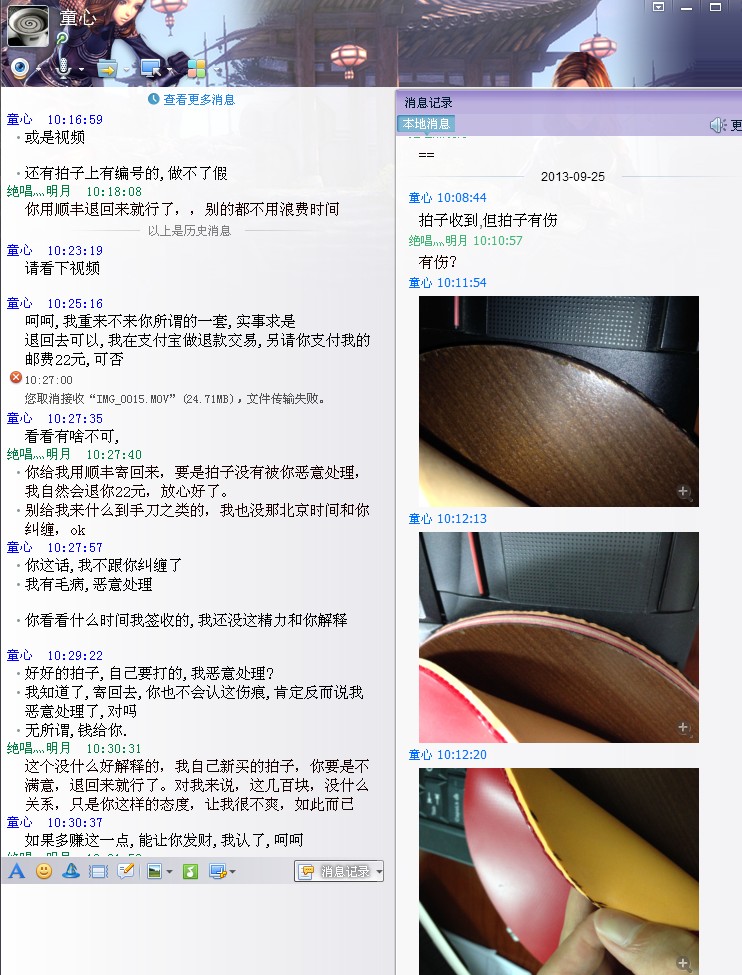The height and width of the screenshot is (975, 742).
Task: Launch remote assistance with the screen icon
Action: pyautogui.click(x=152, y=67)
